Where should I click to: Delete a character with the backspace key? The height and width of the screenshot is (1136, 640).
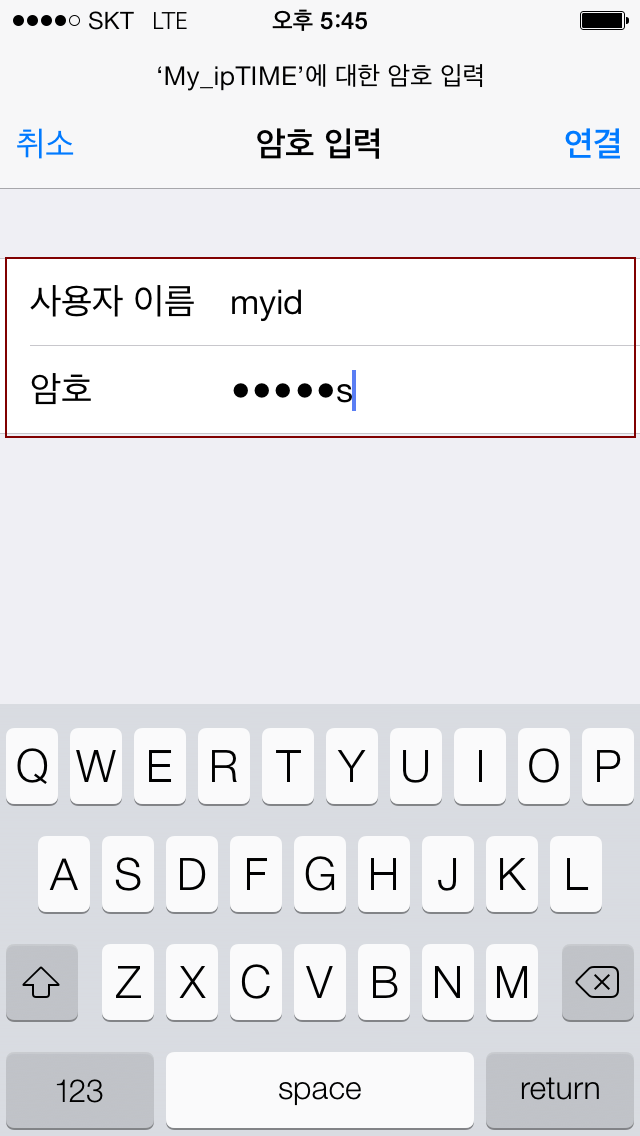point(598,983)
